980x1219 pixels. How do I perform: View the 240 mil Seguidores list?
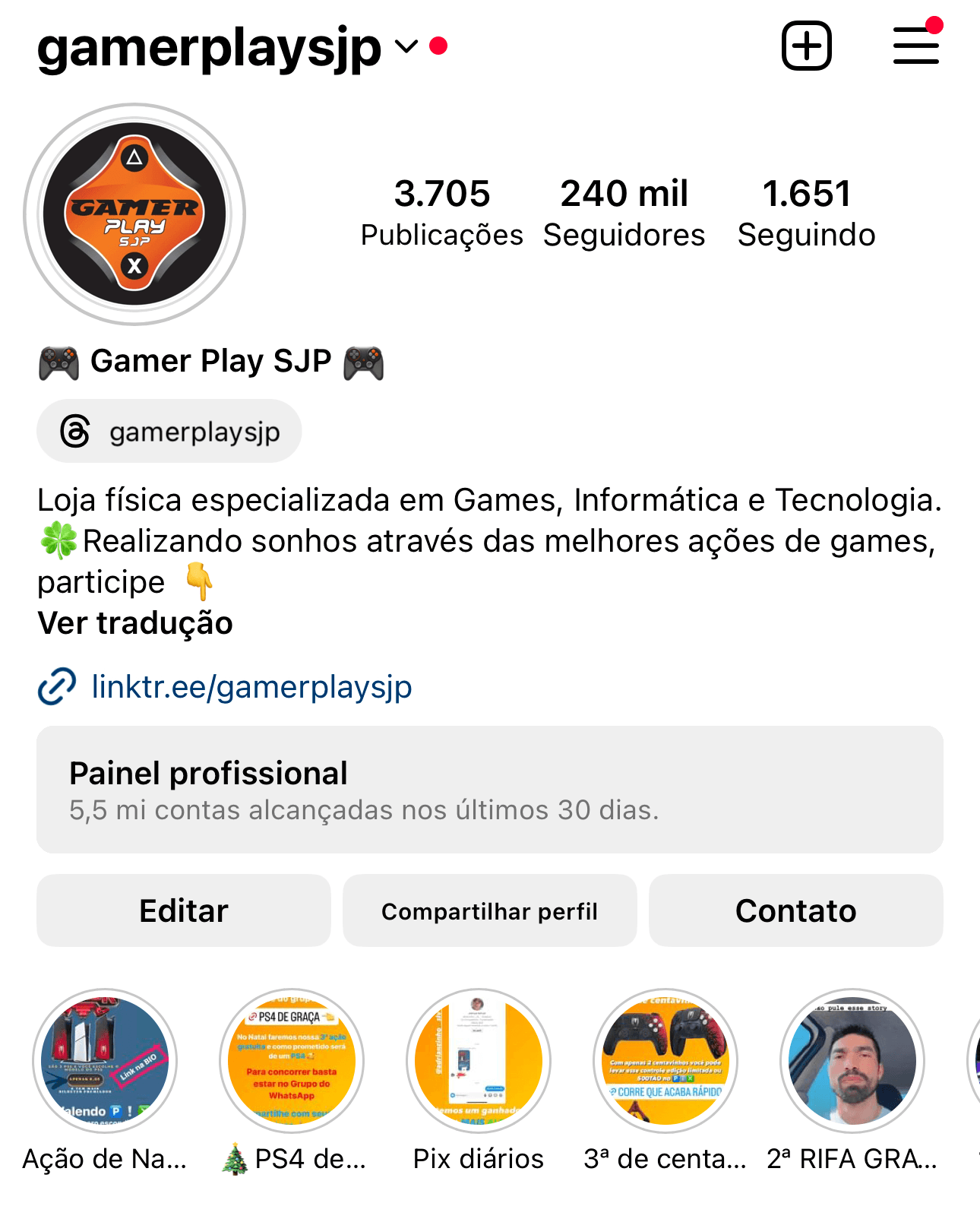[624, 213]
